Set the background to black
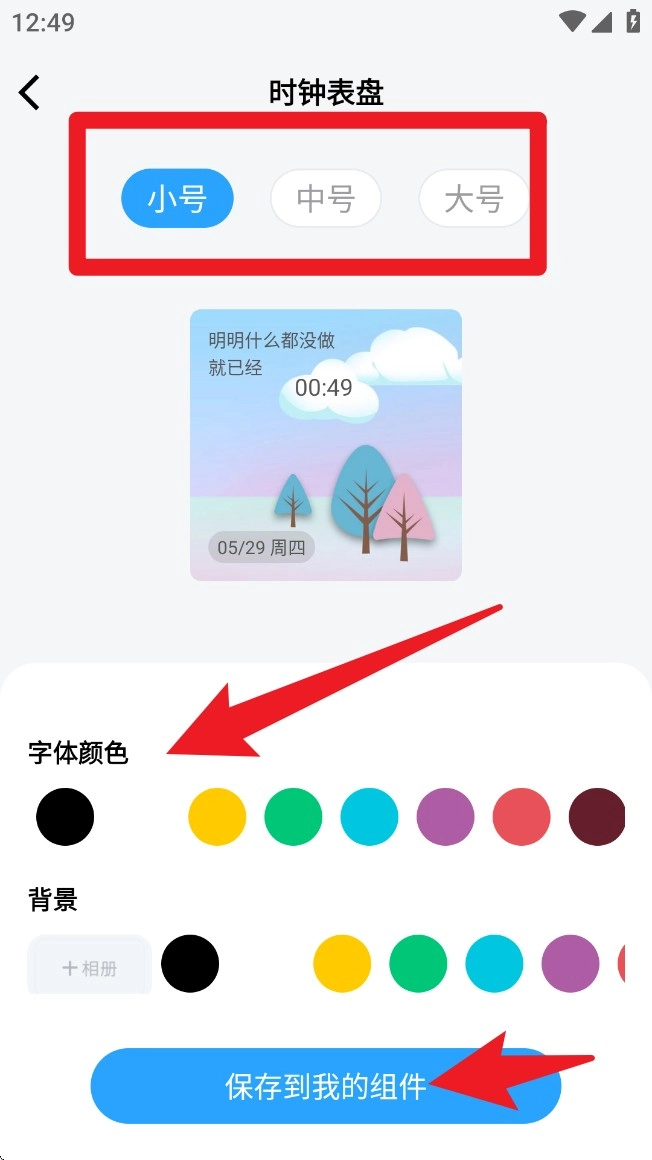The width and height of the screenshot is (652, 1160). click(190, 964)
